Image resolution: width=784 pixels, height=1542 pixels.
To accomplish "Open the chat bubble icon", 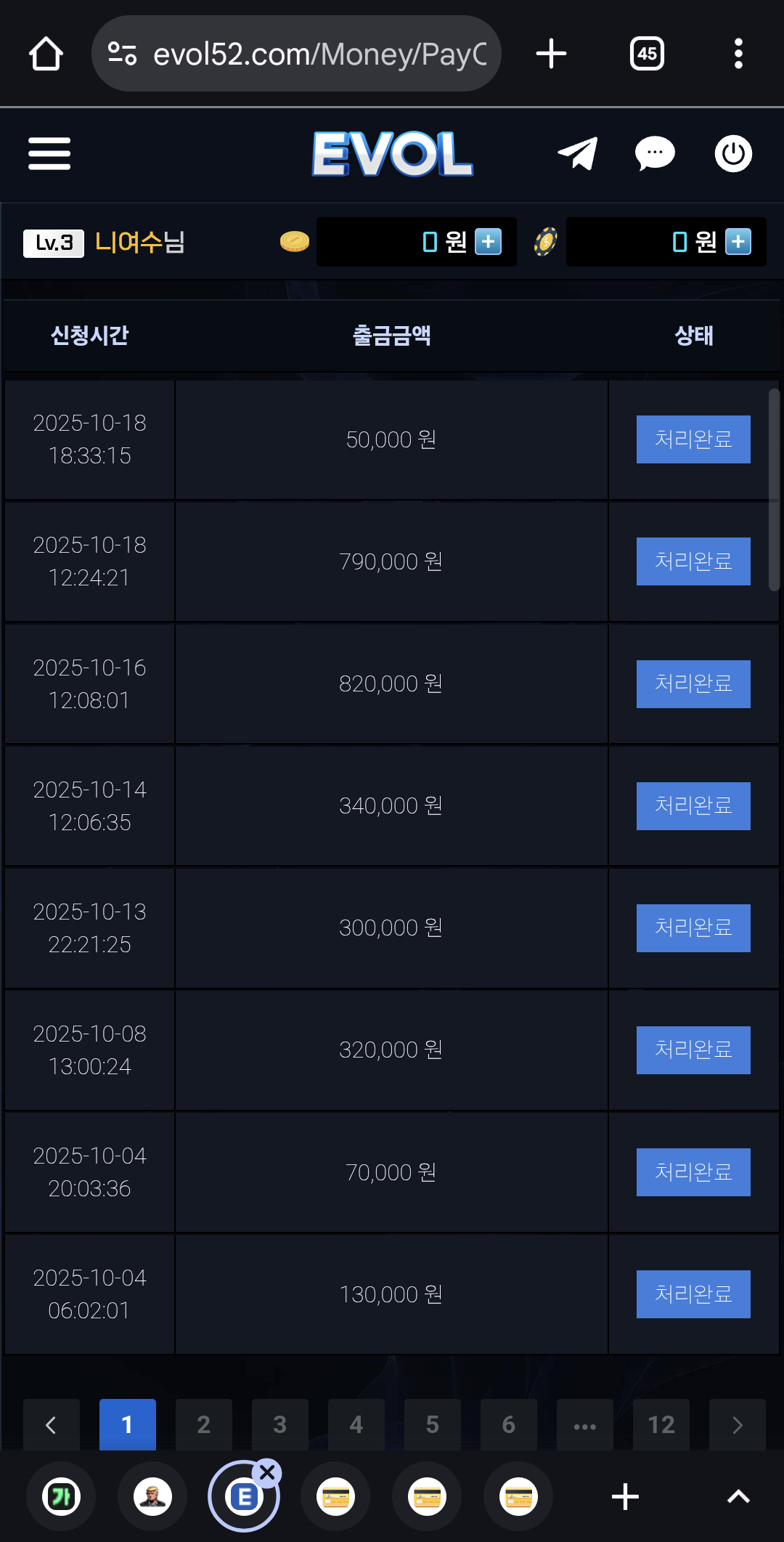I will coord(655,153).
